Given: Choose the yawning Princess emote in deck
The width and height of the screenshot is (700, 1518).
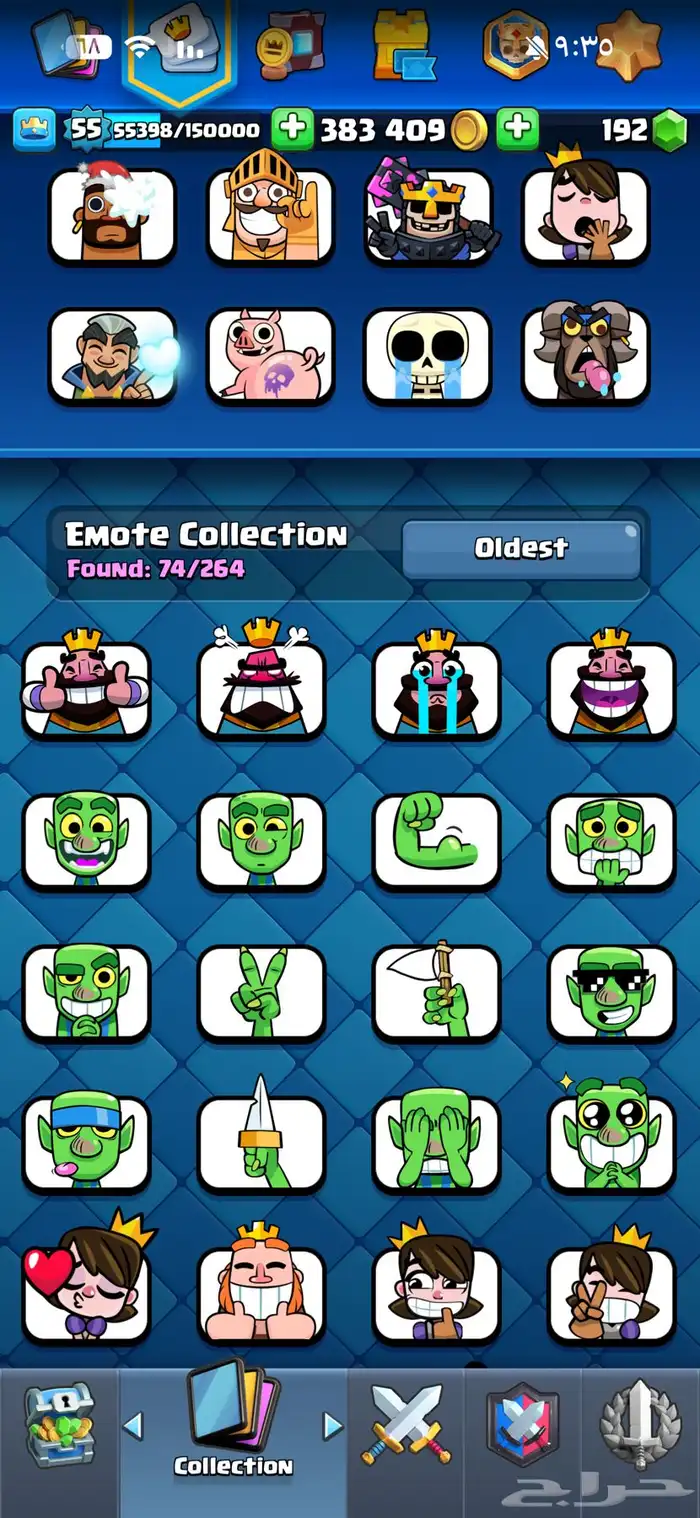Looking at the screenshot, I should tap(585, 216).
